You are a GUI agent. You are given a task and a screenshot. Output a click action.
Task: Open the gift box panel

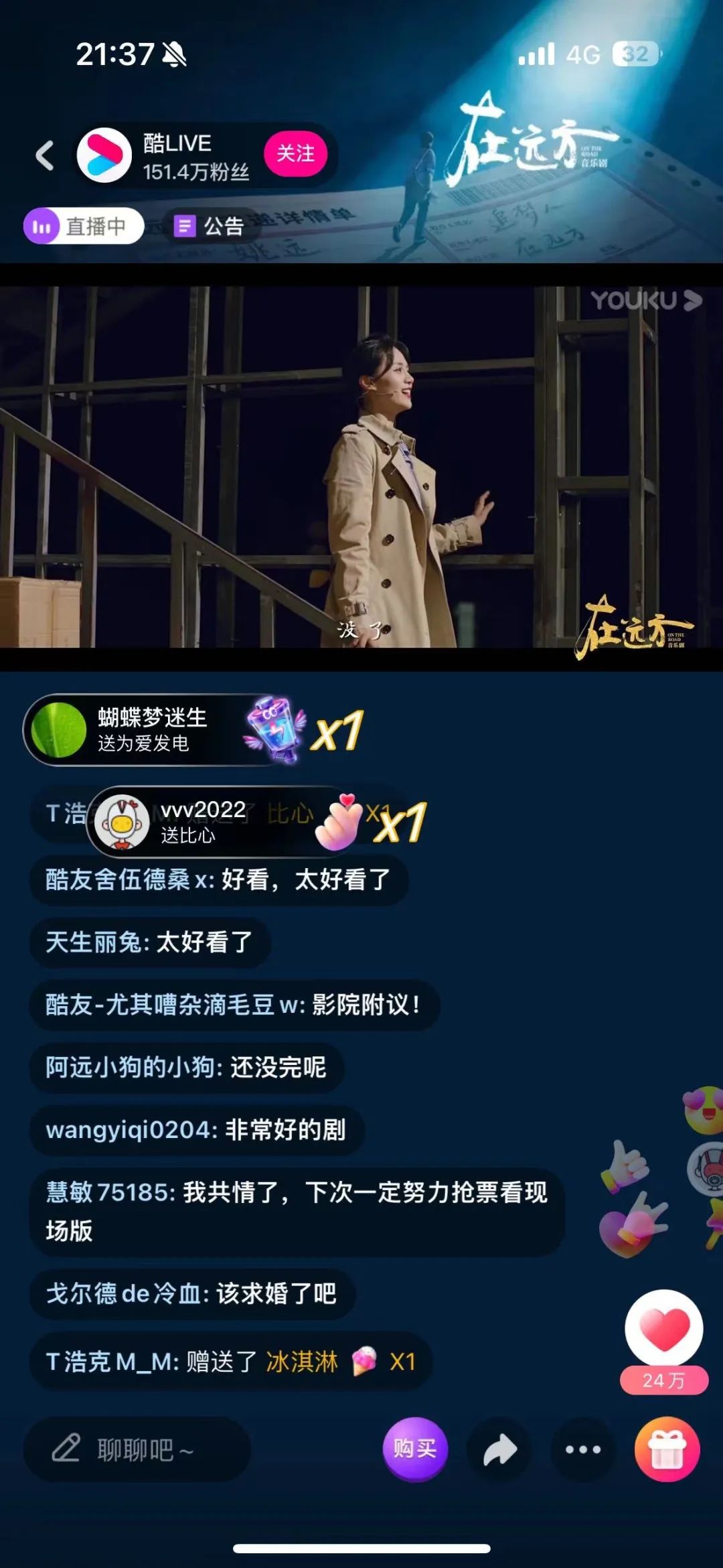[667, 1449]
